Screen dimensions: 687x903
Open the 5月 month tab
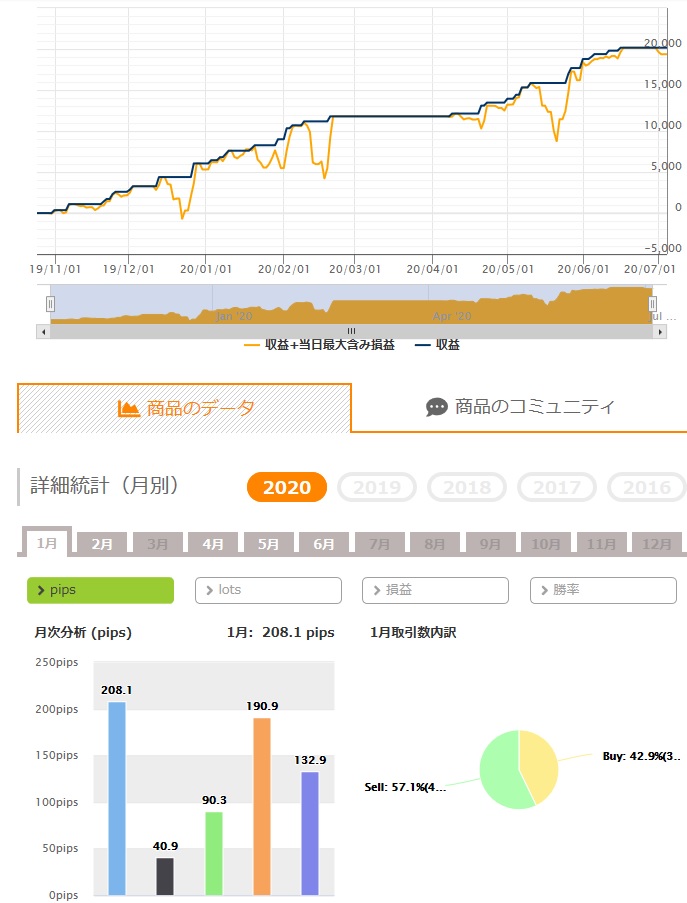(x=268, y=544)
